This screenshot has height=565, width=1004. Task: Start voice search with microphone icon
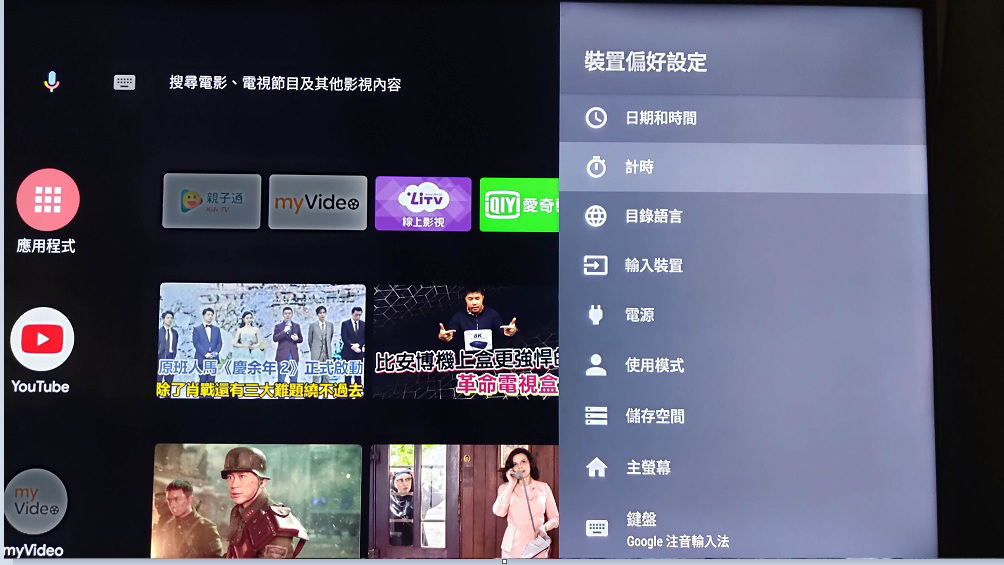pos(52,83)
